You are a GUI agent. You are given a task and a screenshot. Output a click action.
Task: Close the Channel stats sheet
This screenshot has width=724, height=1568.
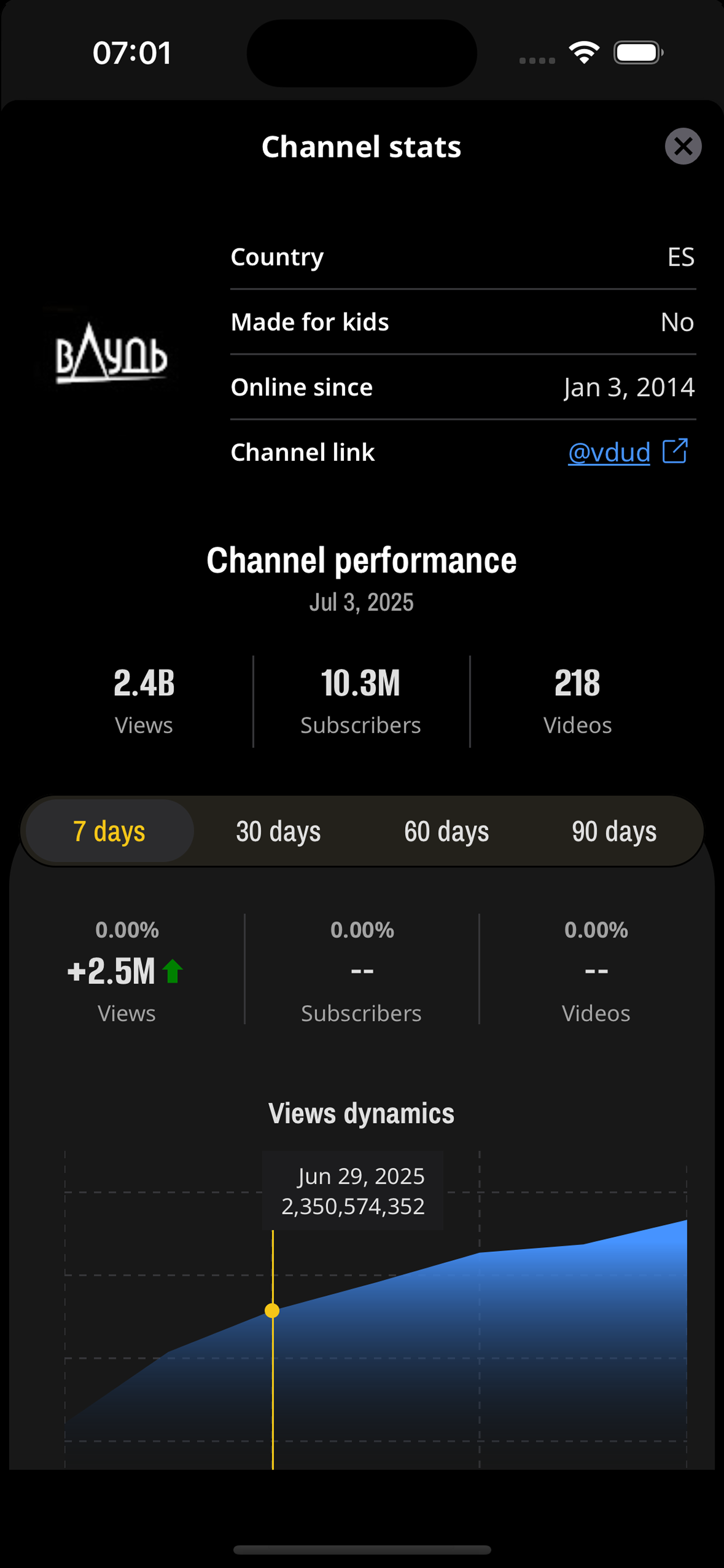click(x=683, y=146)
